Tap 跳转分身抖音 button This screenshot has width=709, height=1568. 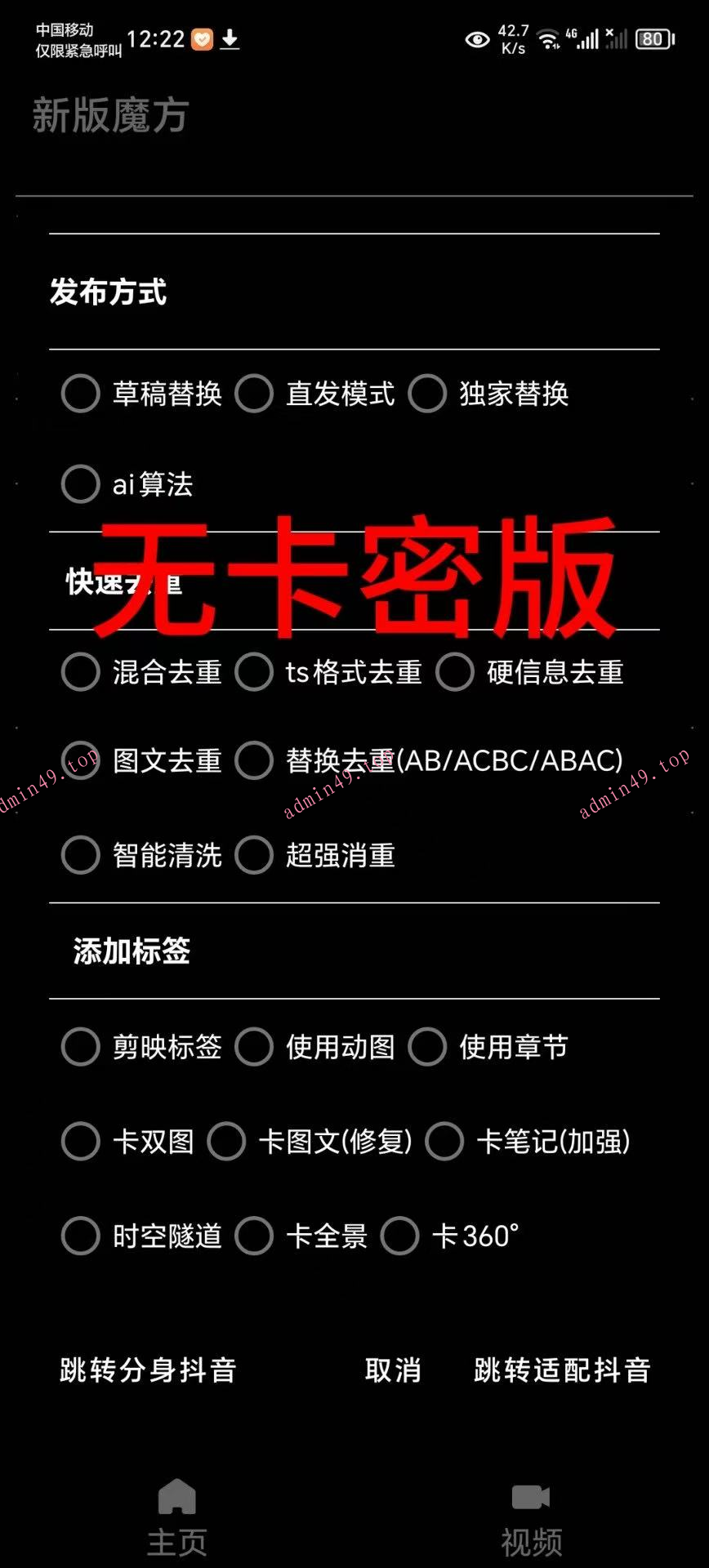(148, 1370)
